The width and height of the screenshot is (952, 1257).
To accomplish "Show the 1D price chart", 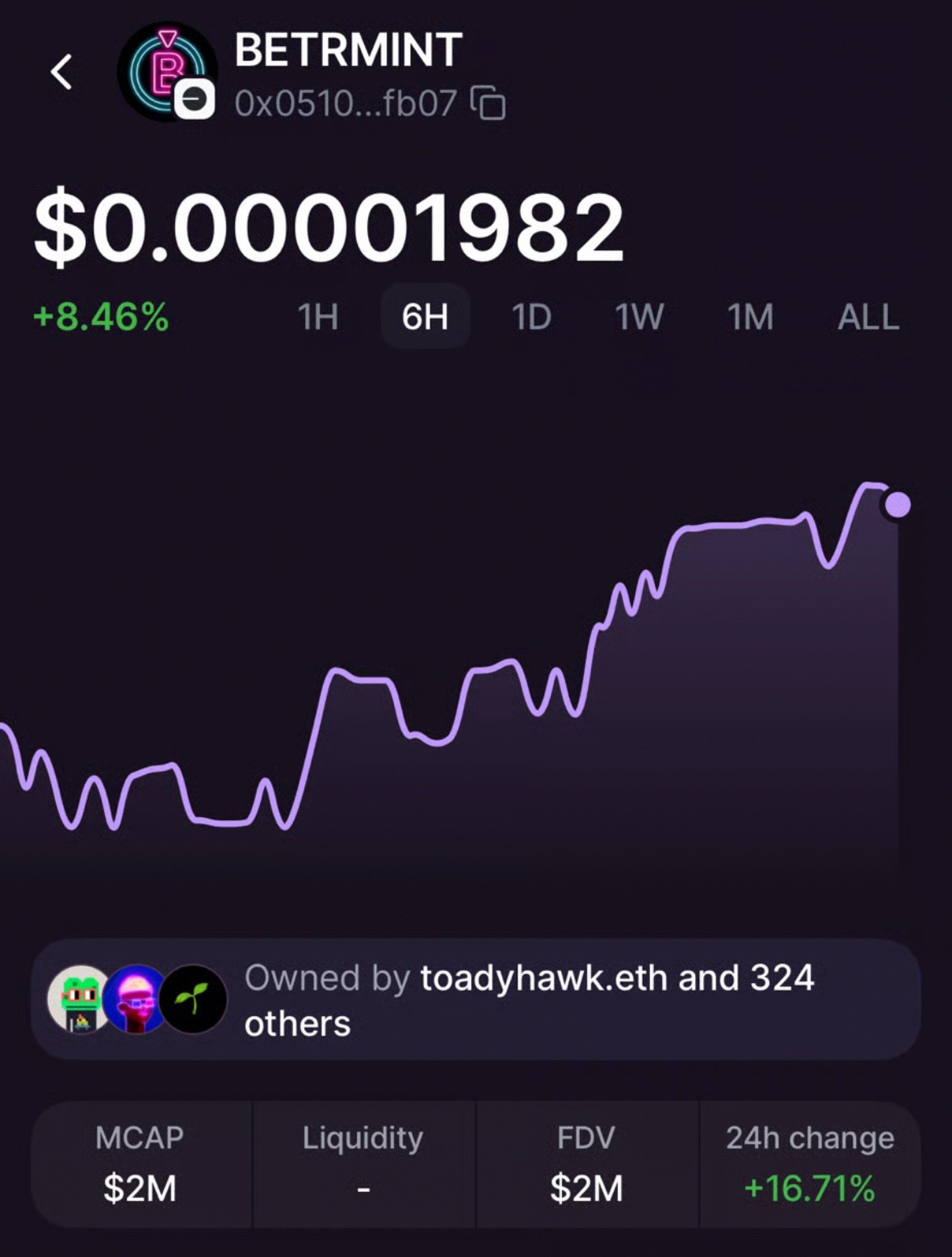I will click(x=532, y=317).
